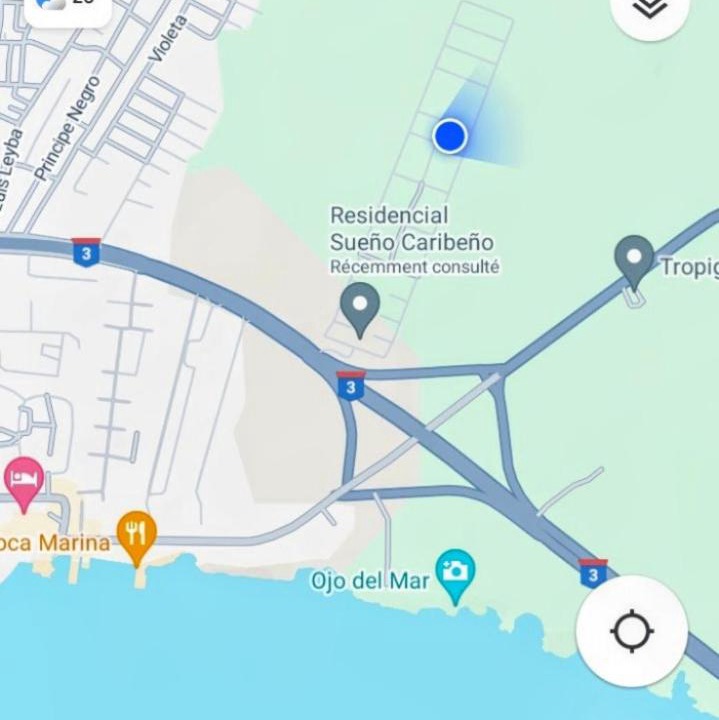Select the pink hotel marker

(24, 482)
